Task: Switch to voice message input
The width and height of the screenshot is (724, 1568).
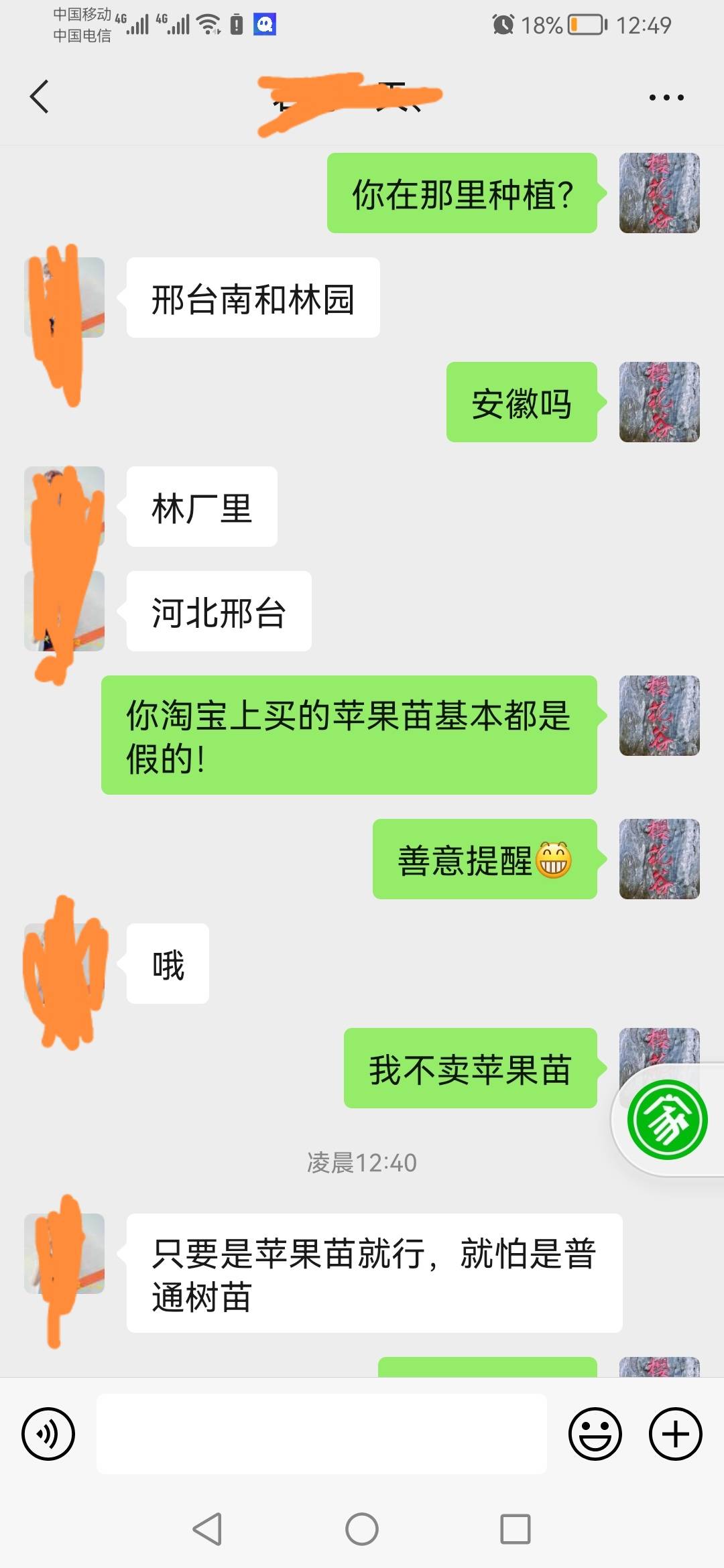Action: (48, 1434)
